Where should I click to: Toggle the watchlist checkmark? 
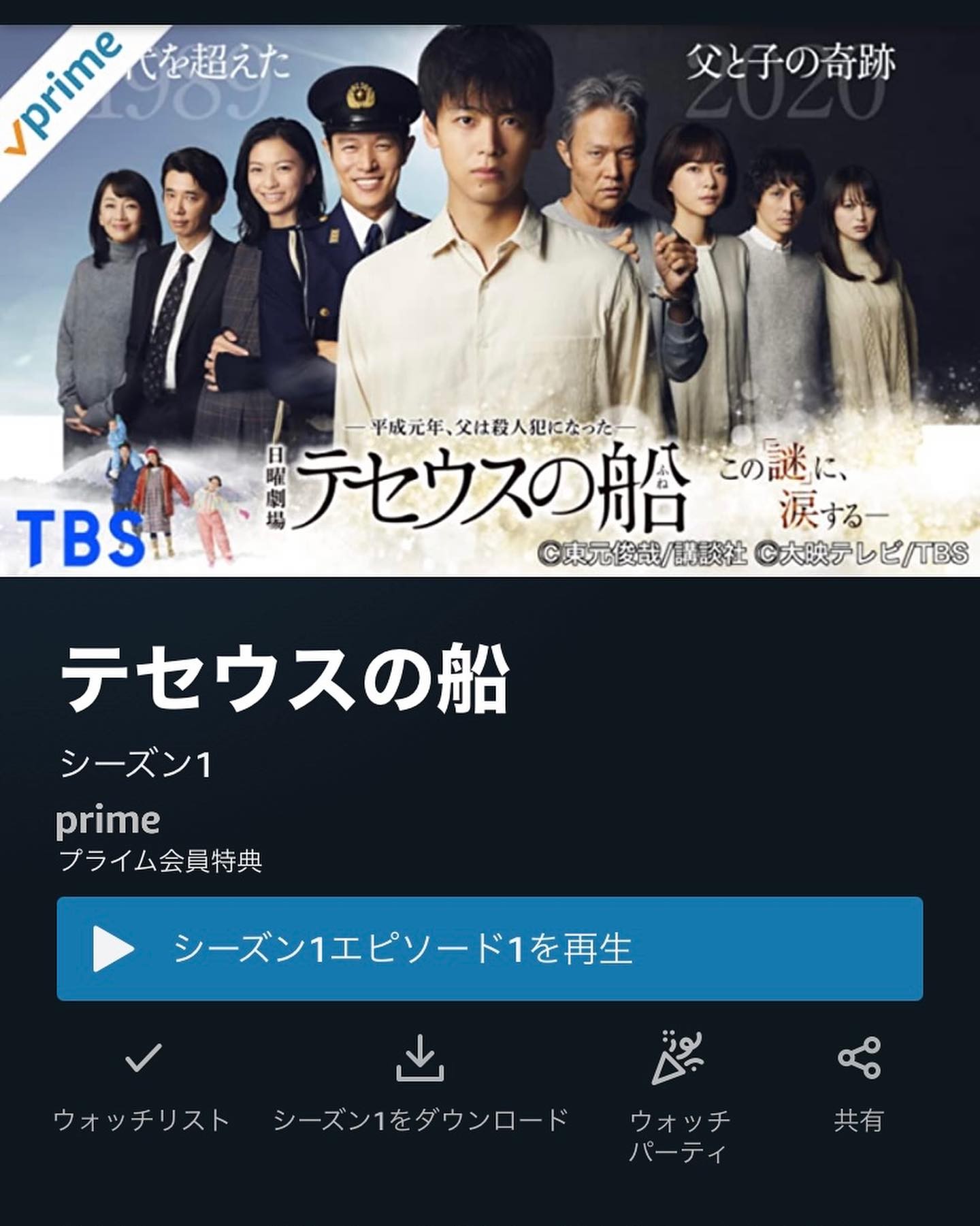(x=143, y=1059)
